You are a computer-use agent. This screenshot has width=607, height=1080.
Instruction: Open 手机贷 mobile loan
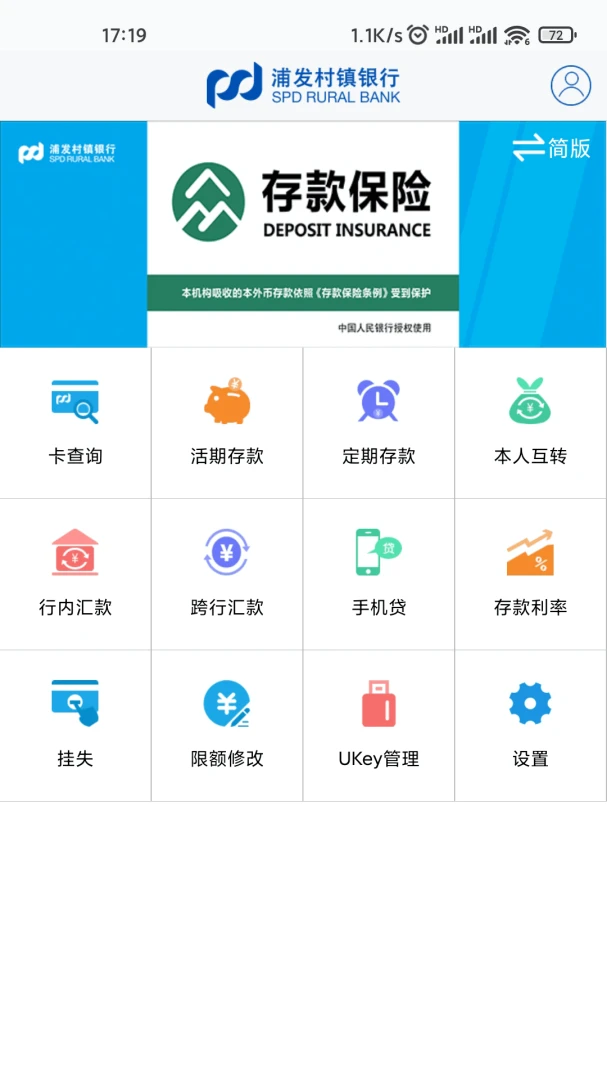379,574
